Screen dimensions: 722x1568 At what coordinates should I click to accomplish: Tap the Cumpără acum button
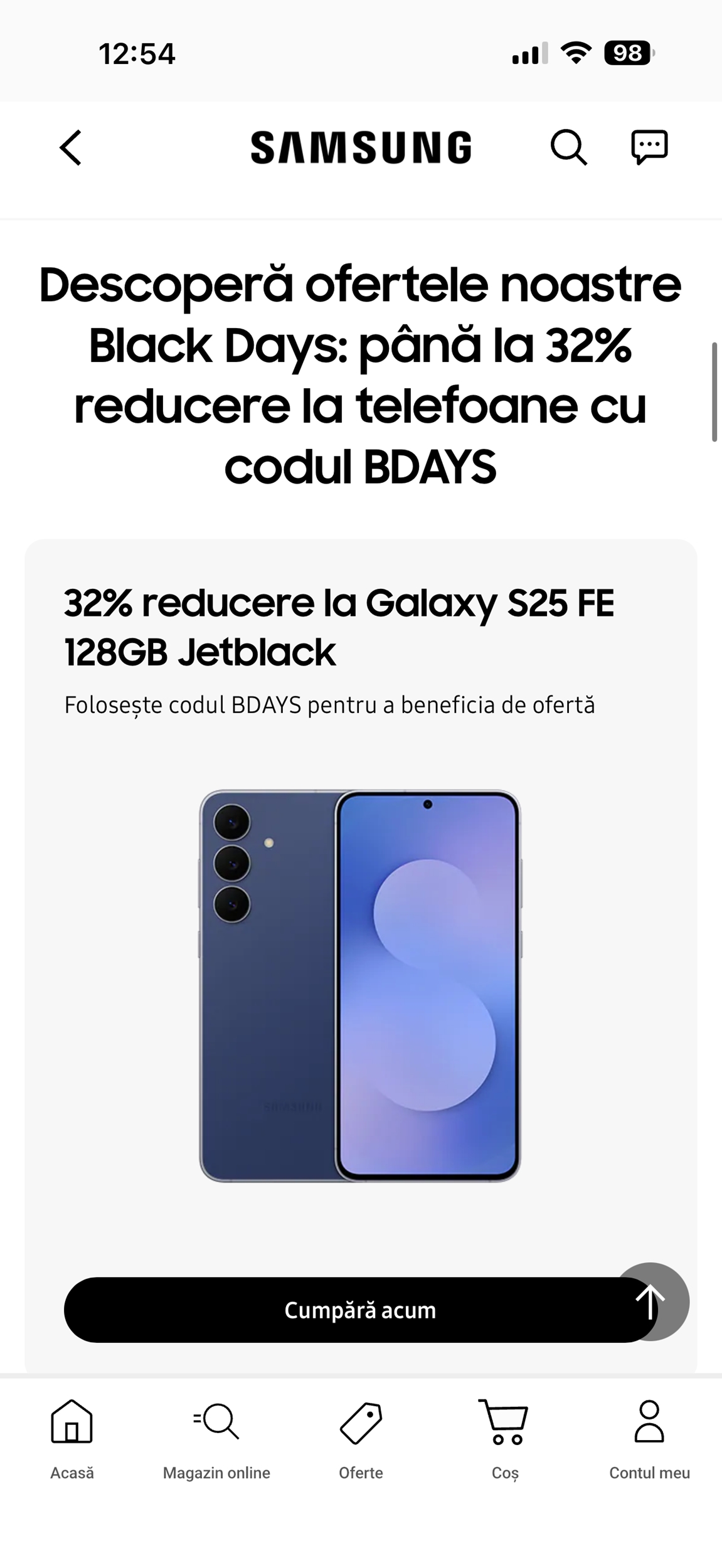[x=339, y=1310]
